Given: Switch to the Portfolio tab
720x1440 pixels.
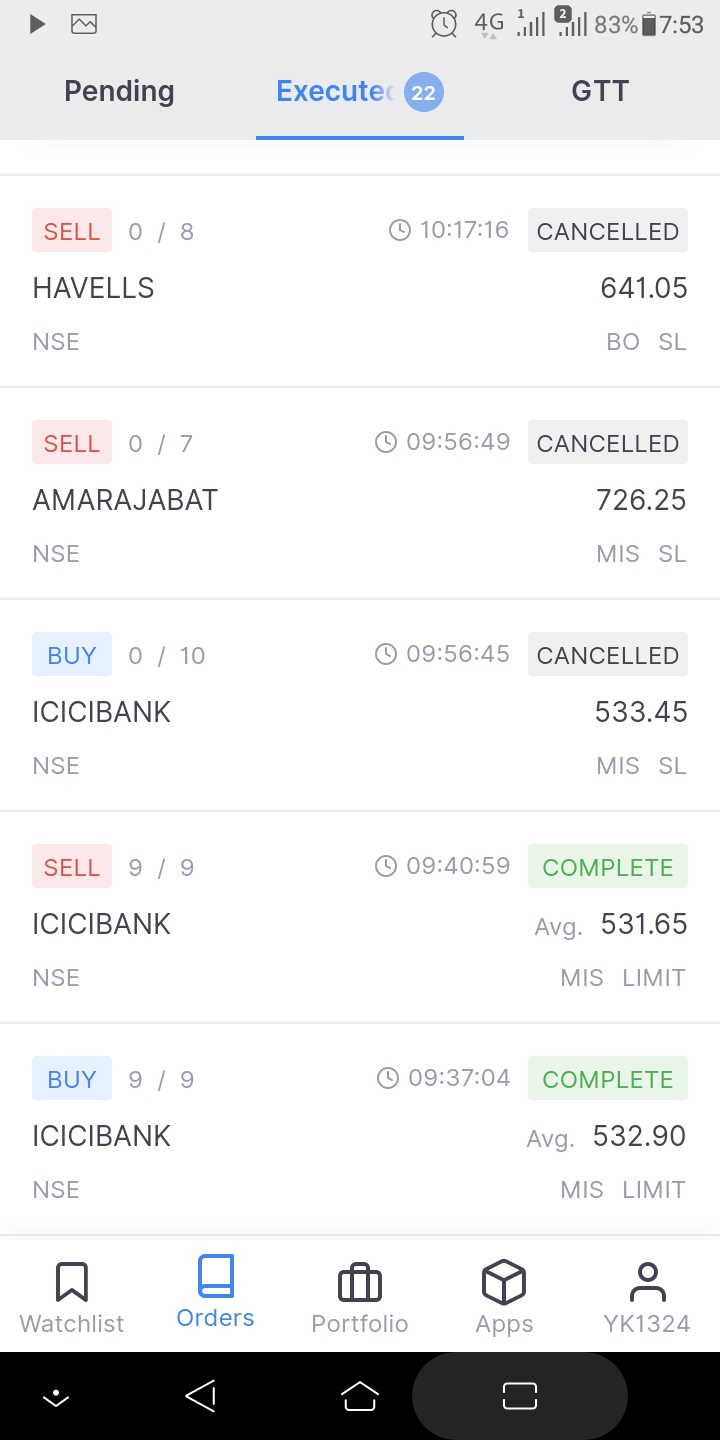Looking at the screenshot, I should 360,1297.
